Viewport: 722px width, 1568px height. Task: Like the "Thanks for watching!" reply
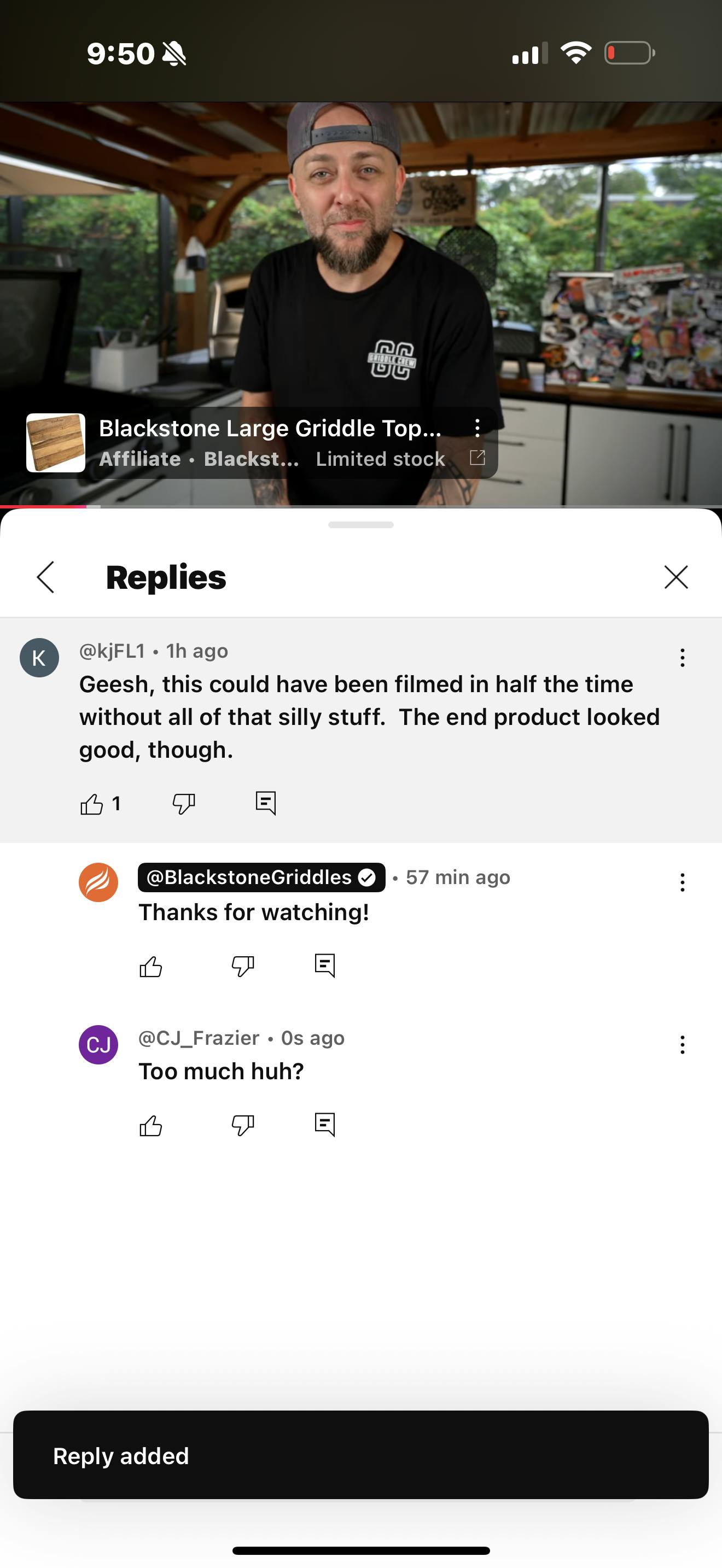click(x=151, y=966)
